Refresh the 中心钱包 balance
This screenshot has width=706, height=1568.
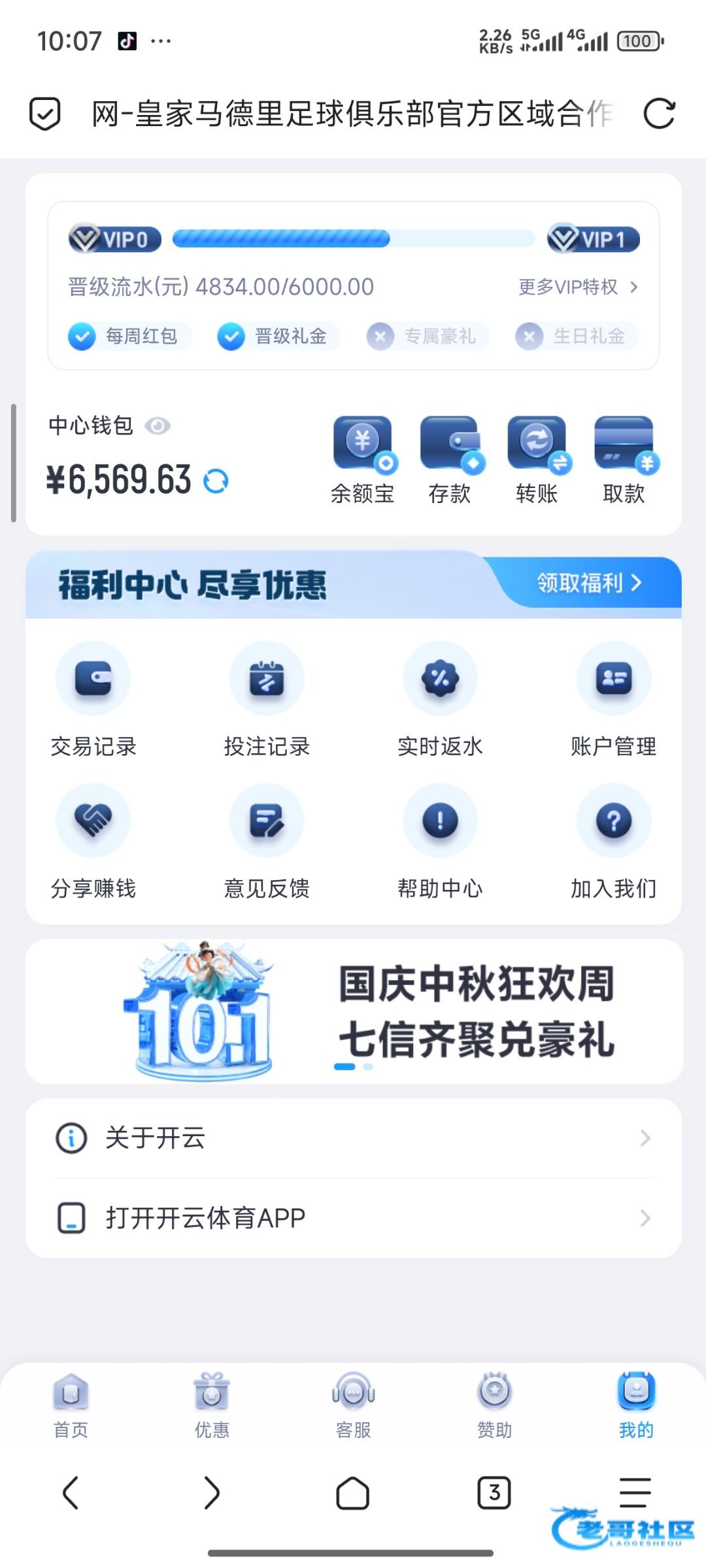(216, 482)
